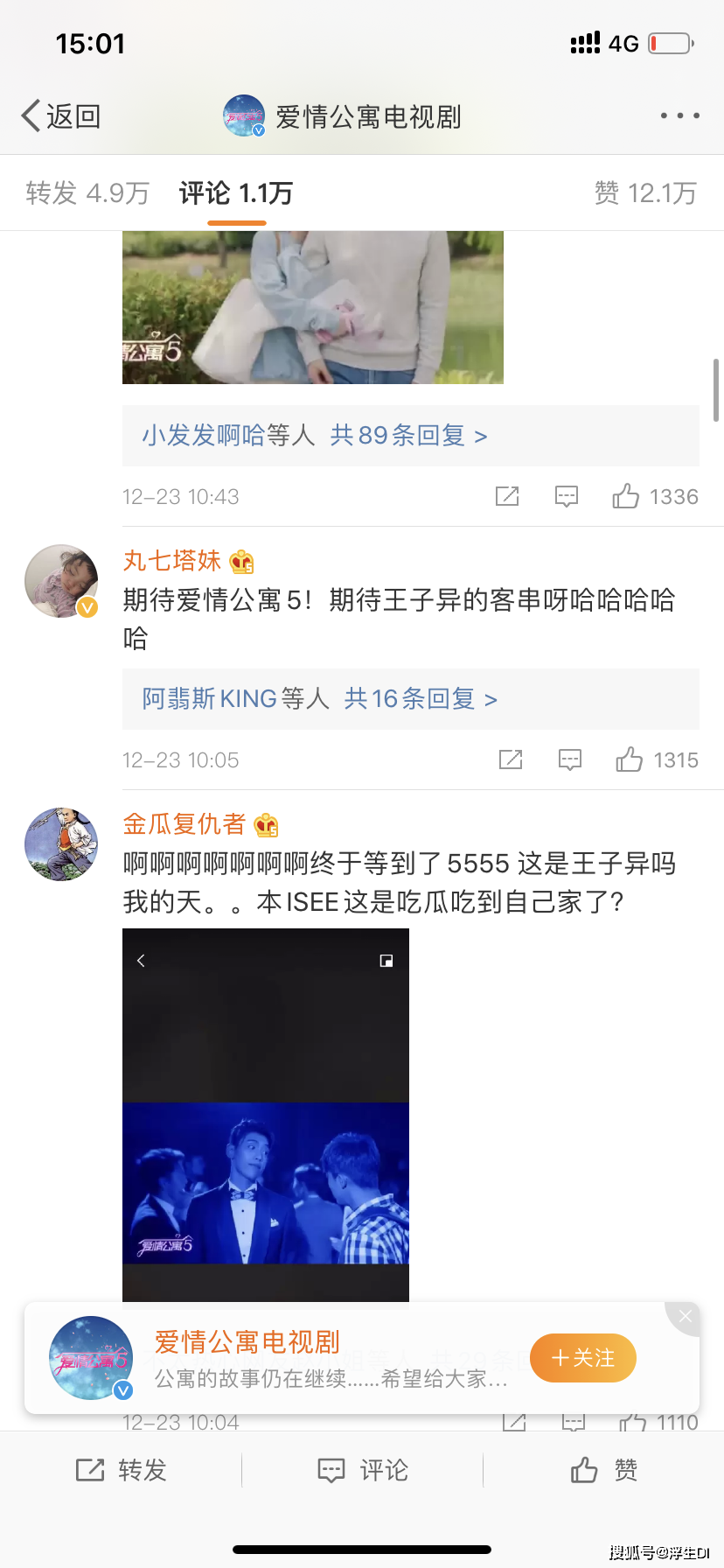
Task: Reply to 丸七塔妹's comment
Action: click(570, 759)
